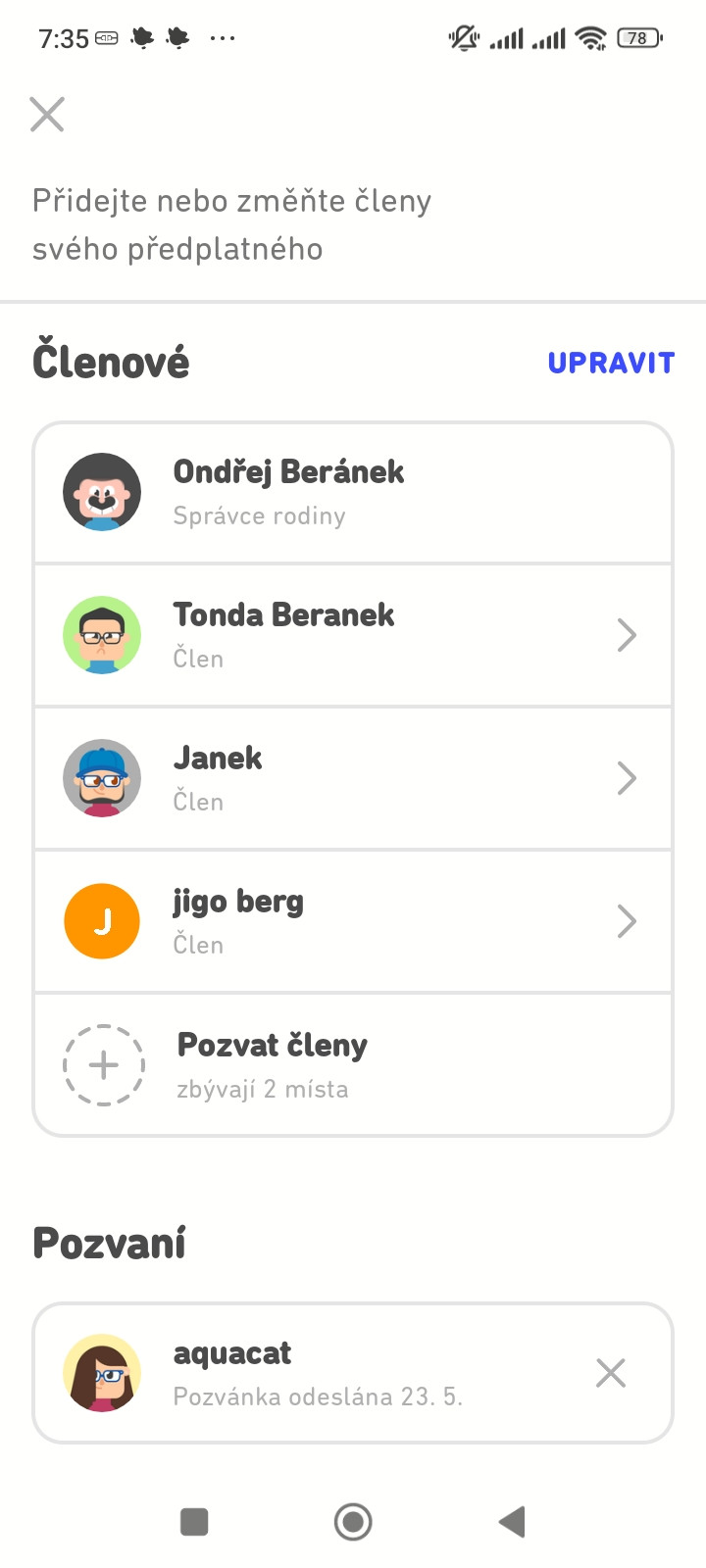Select Pozvat členy to invite members

(353, 1065)
